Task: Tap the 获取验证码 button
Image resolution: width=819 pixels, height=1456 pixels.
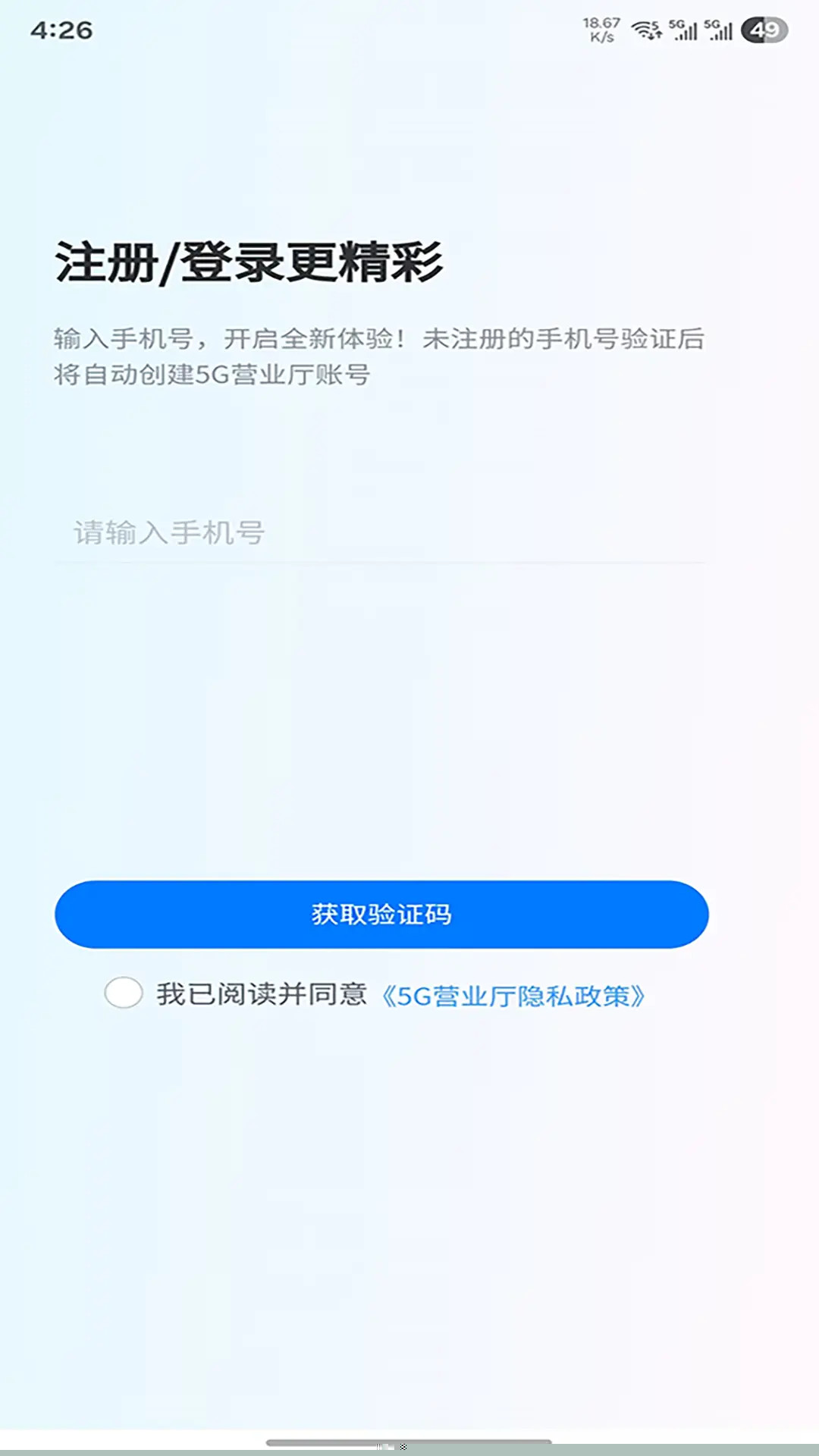Action: [381, 914]
